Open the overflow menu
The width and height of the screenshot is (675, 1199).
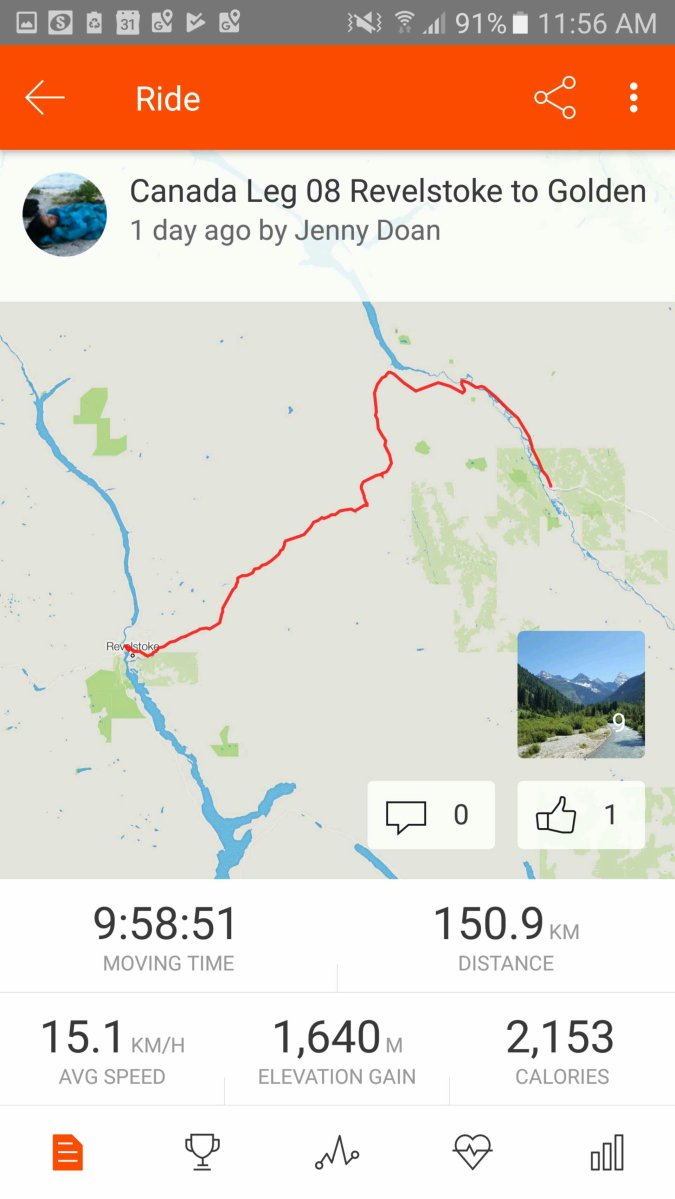tap(634, 98)
